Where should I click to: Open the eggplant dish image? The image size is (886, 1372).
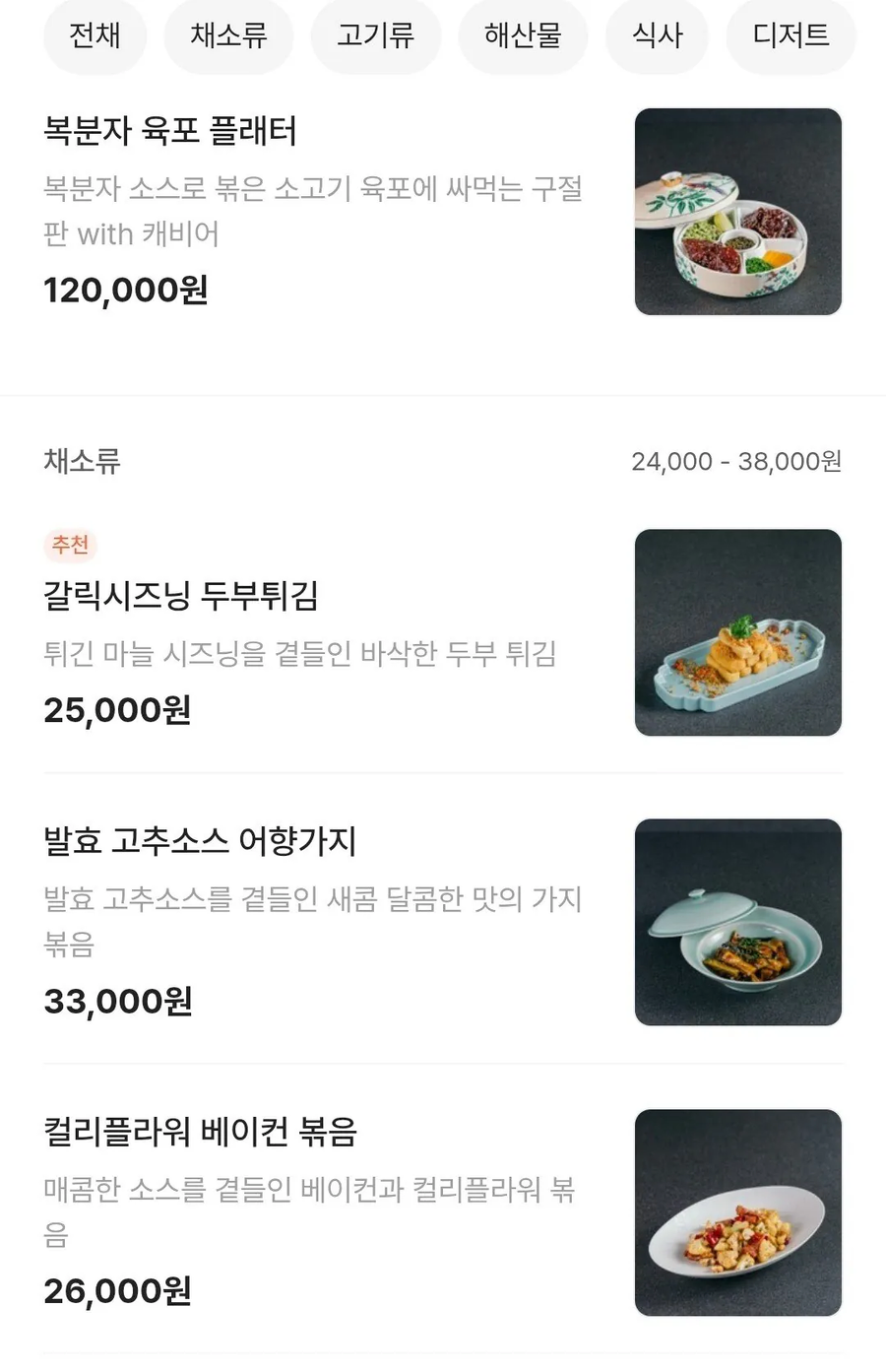737,922
